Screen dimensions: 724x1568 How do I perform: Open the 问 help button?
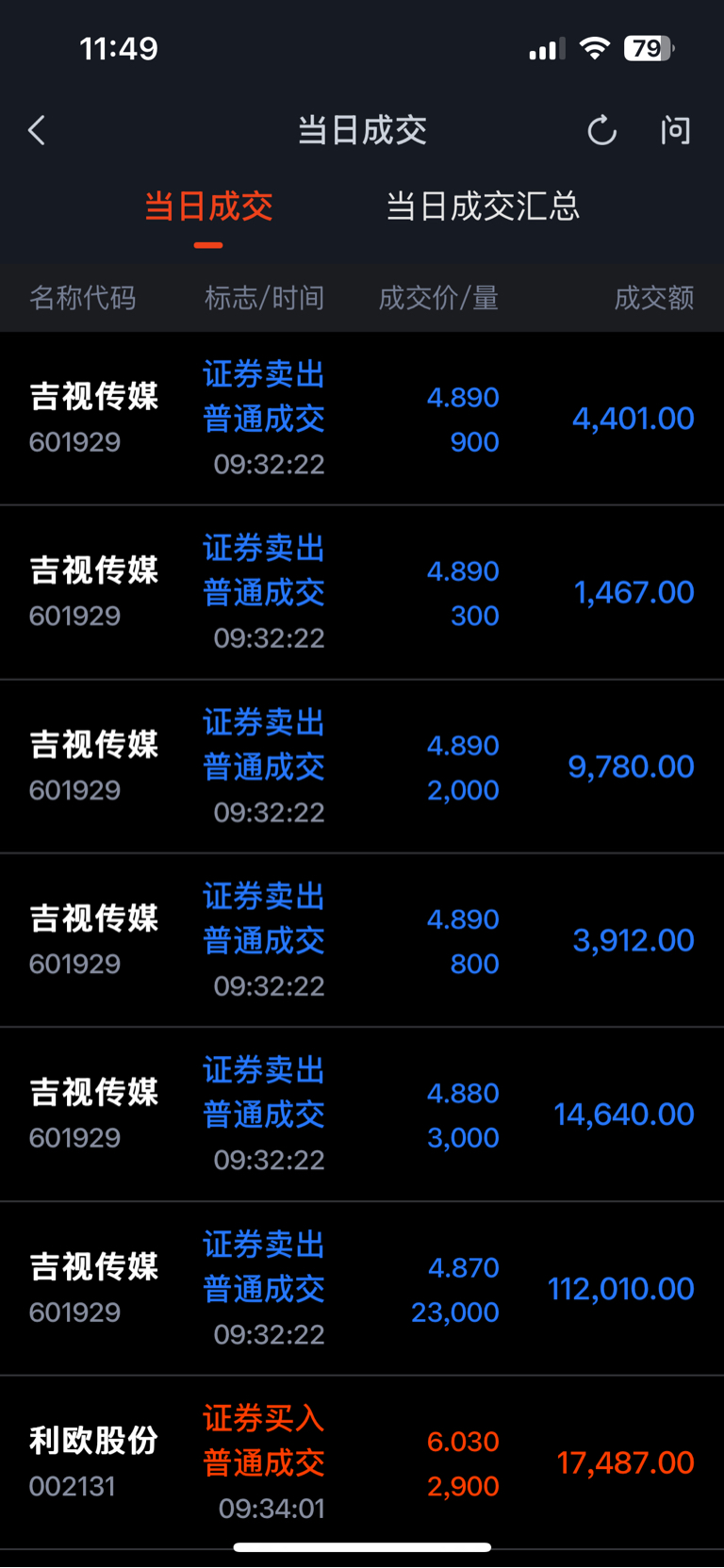(675, 130)
